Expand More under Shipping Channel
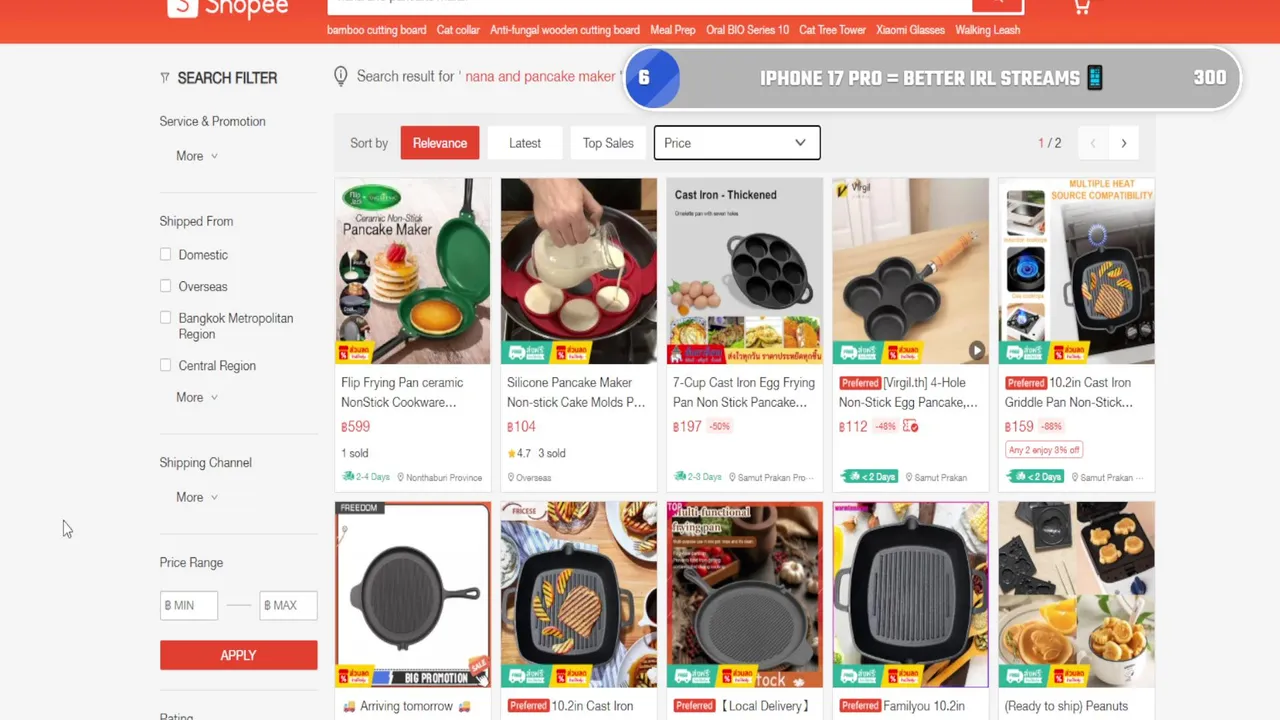 (196, 497)
